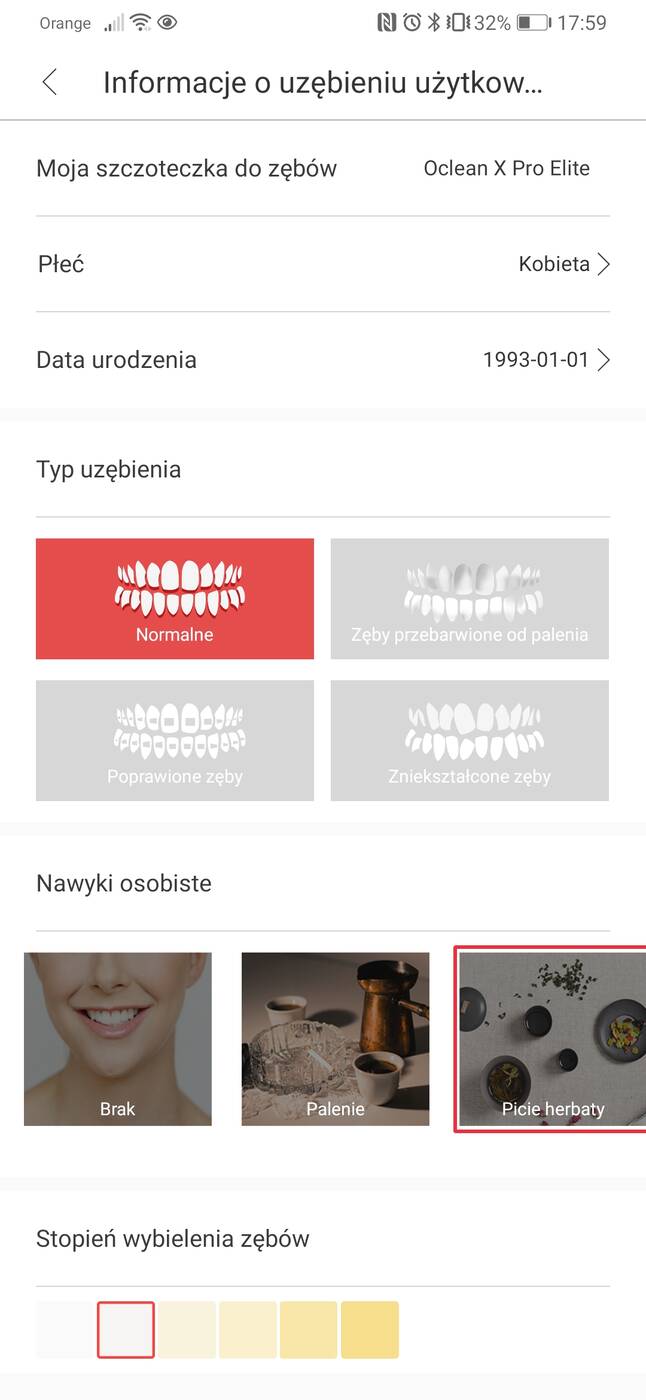Select the Brak habit tile
Viewport: 646px width, 1400px height.
pos(118,1038)
